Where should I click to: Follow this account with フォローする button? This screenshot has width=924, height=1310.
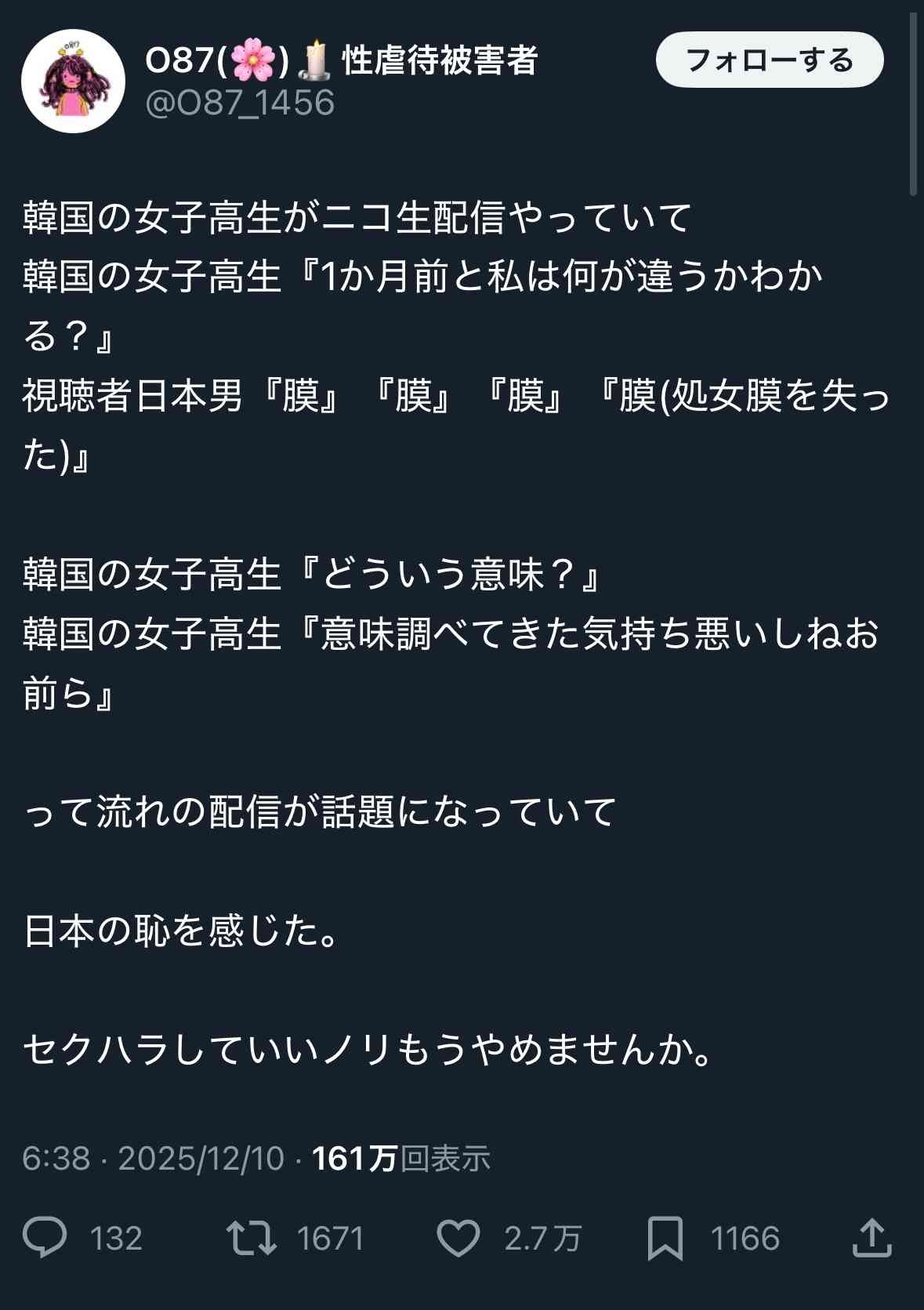[x=769, y=60]
